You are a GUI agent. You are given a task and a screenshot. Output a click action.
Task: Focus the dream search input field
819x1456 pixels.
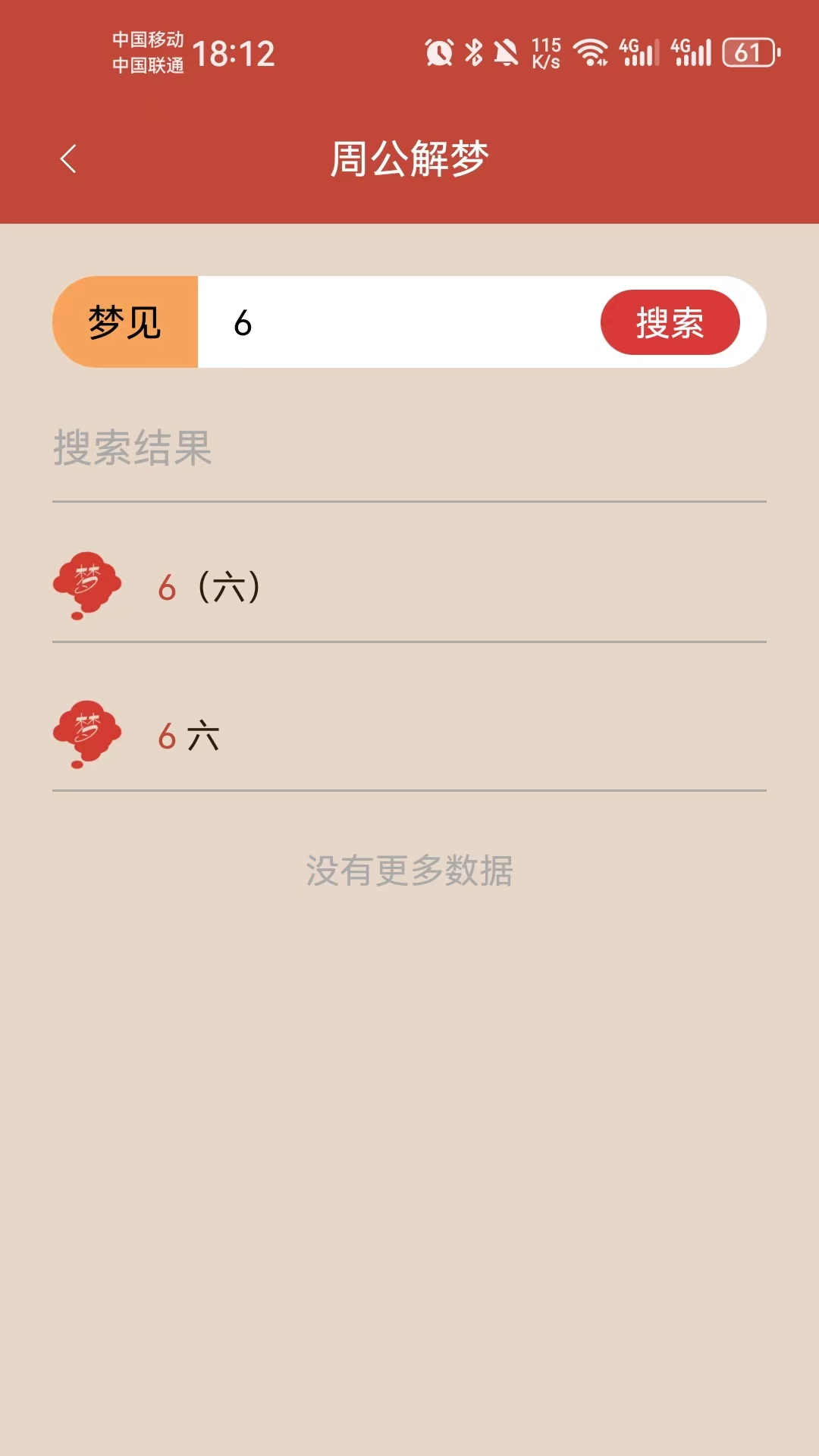point(394,322)
